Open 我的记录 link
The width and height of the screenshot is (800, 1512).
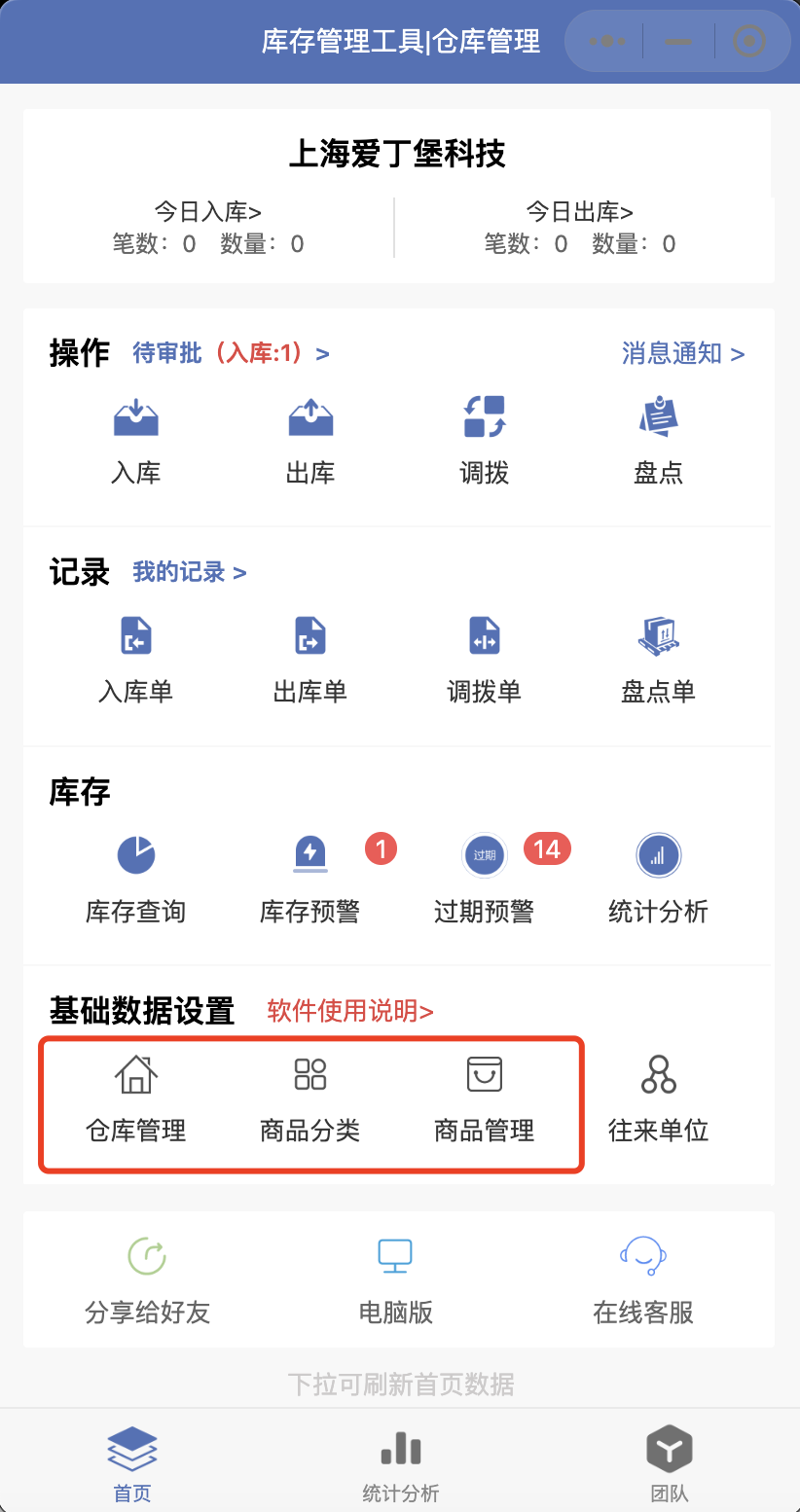(x=189, y=572)
